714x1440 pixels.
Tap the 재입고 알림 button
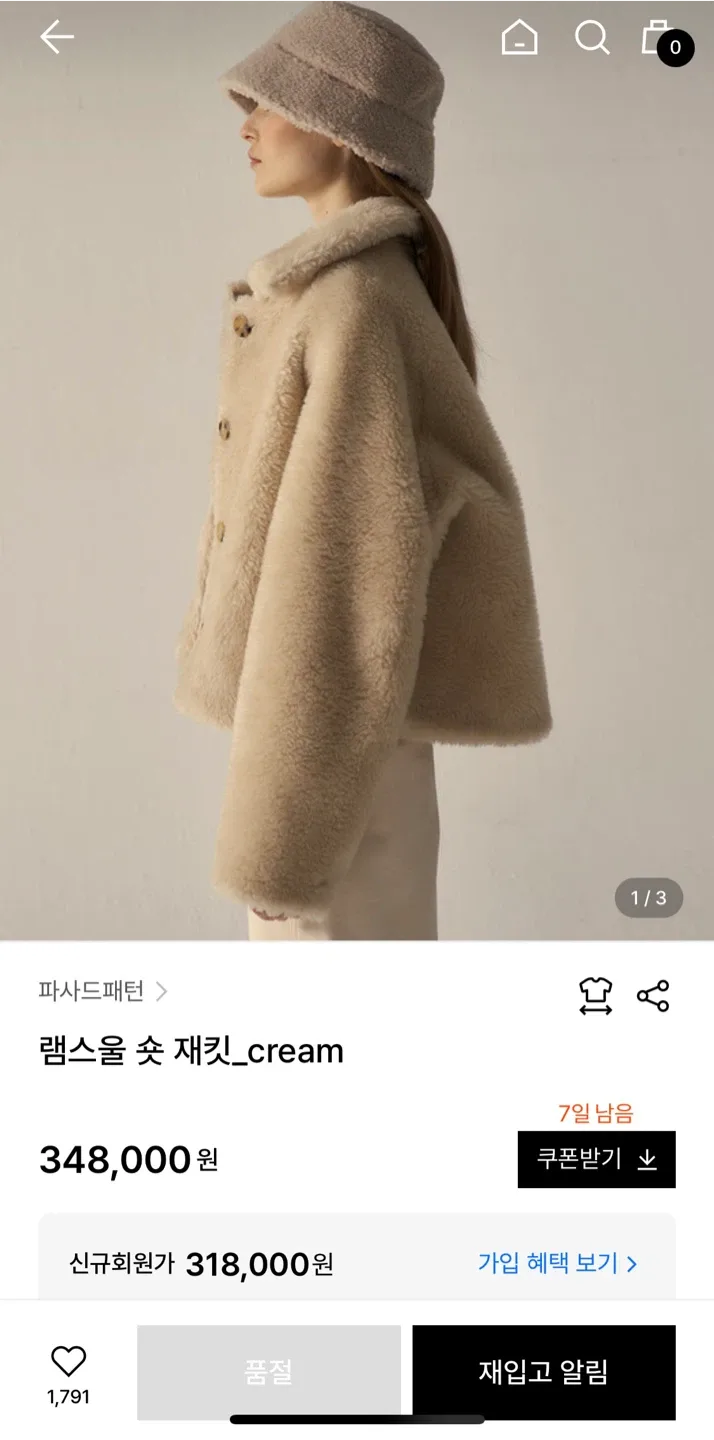[x=543, y=1372]
